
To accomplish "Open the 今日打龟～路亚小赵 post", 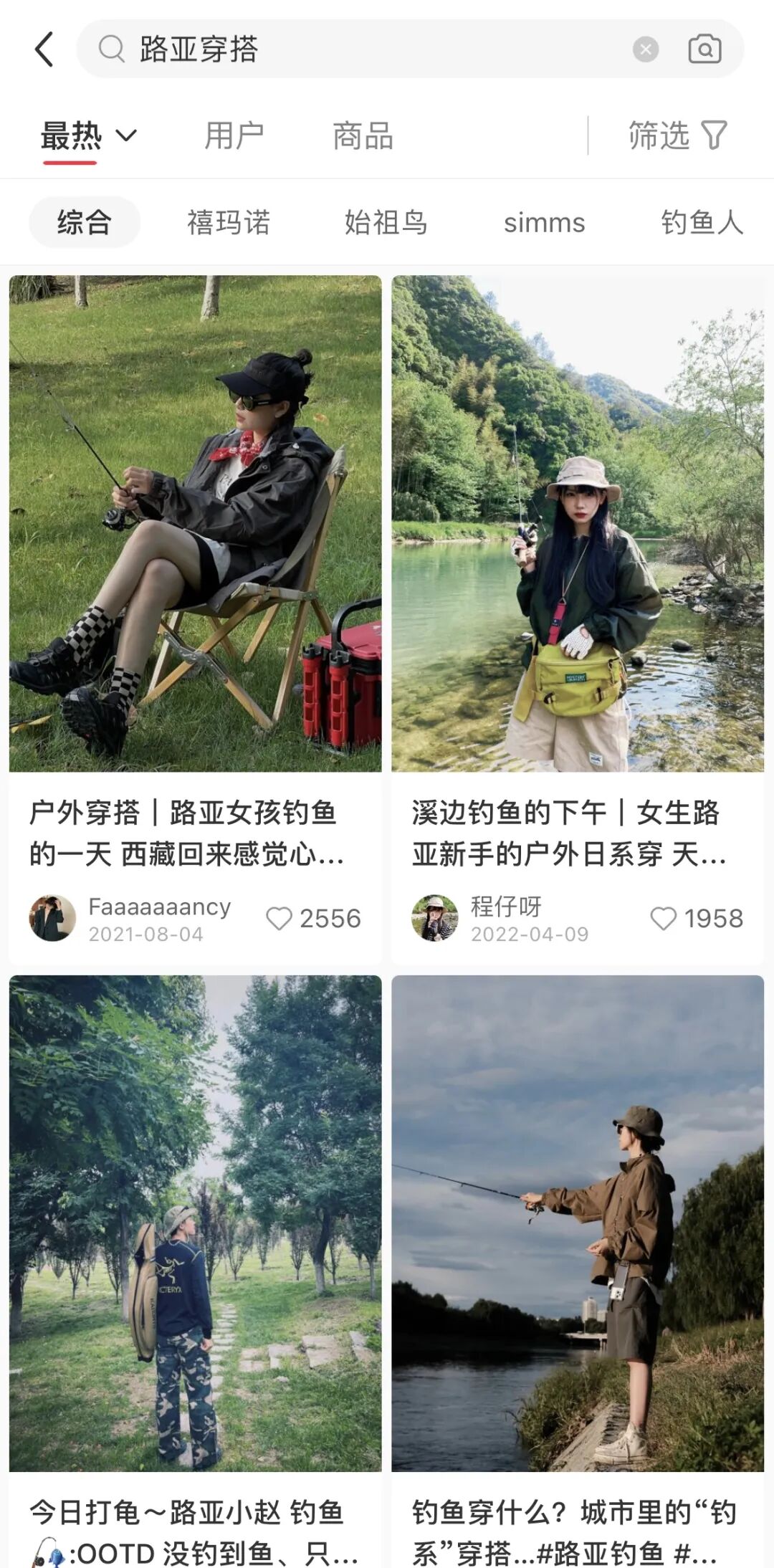I will [195, 1225].
